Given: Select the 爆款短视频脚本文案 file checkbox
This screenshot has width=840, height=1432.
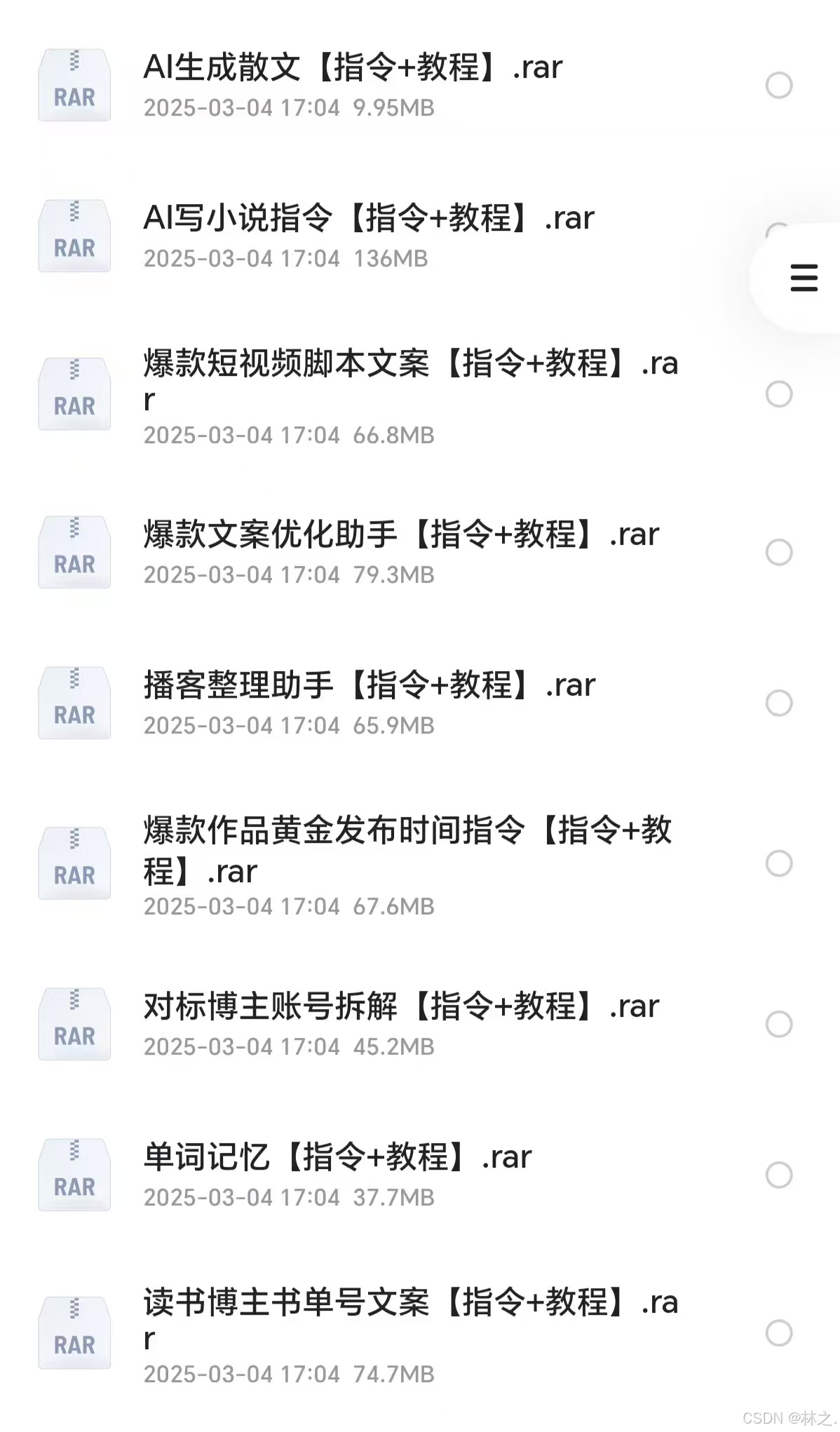Looking at the screenshot, I should 778,394.
